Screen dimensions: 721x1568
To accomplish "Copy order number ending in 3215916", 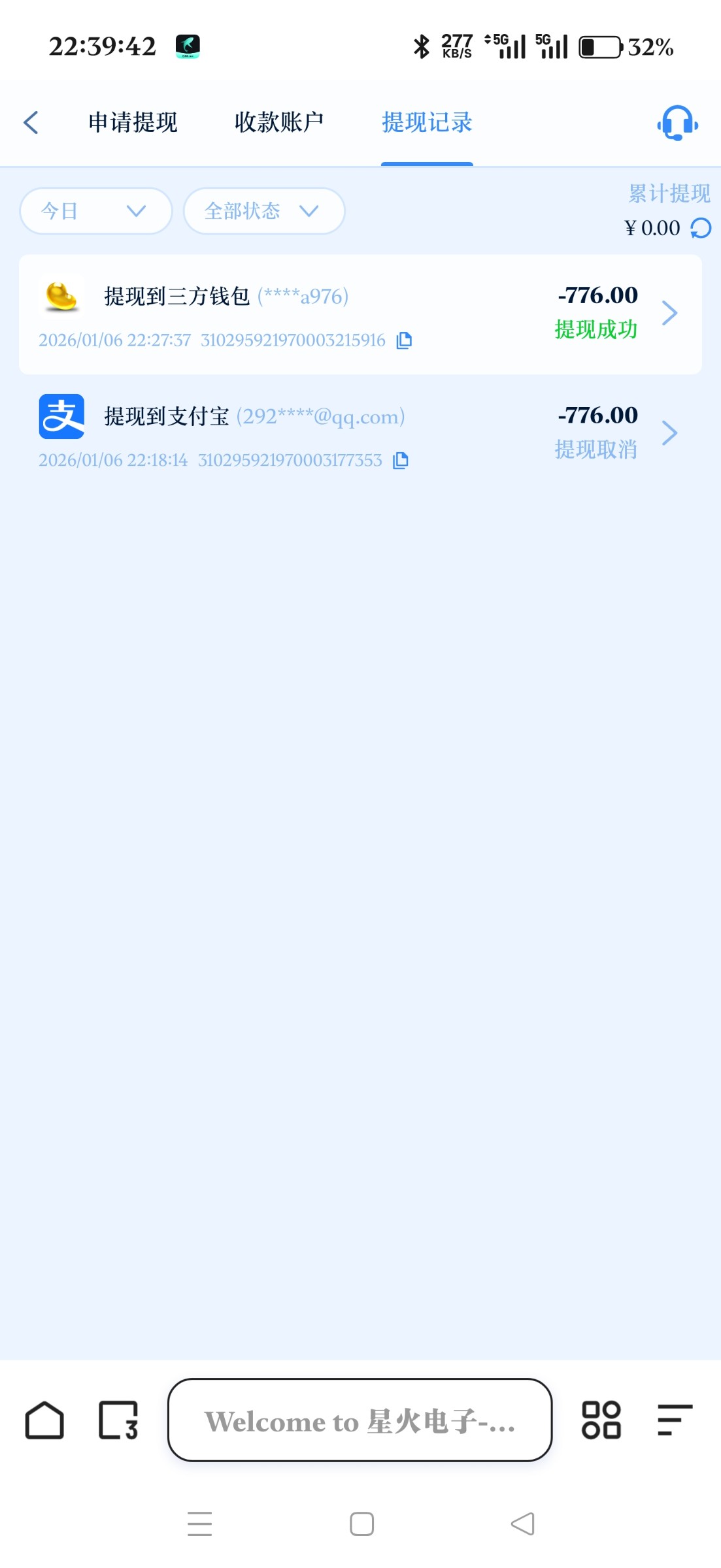I will click(405, 340).
